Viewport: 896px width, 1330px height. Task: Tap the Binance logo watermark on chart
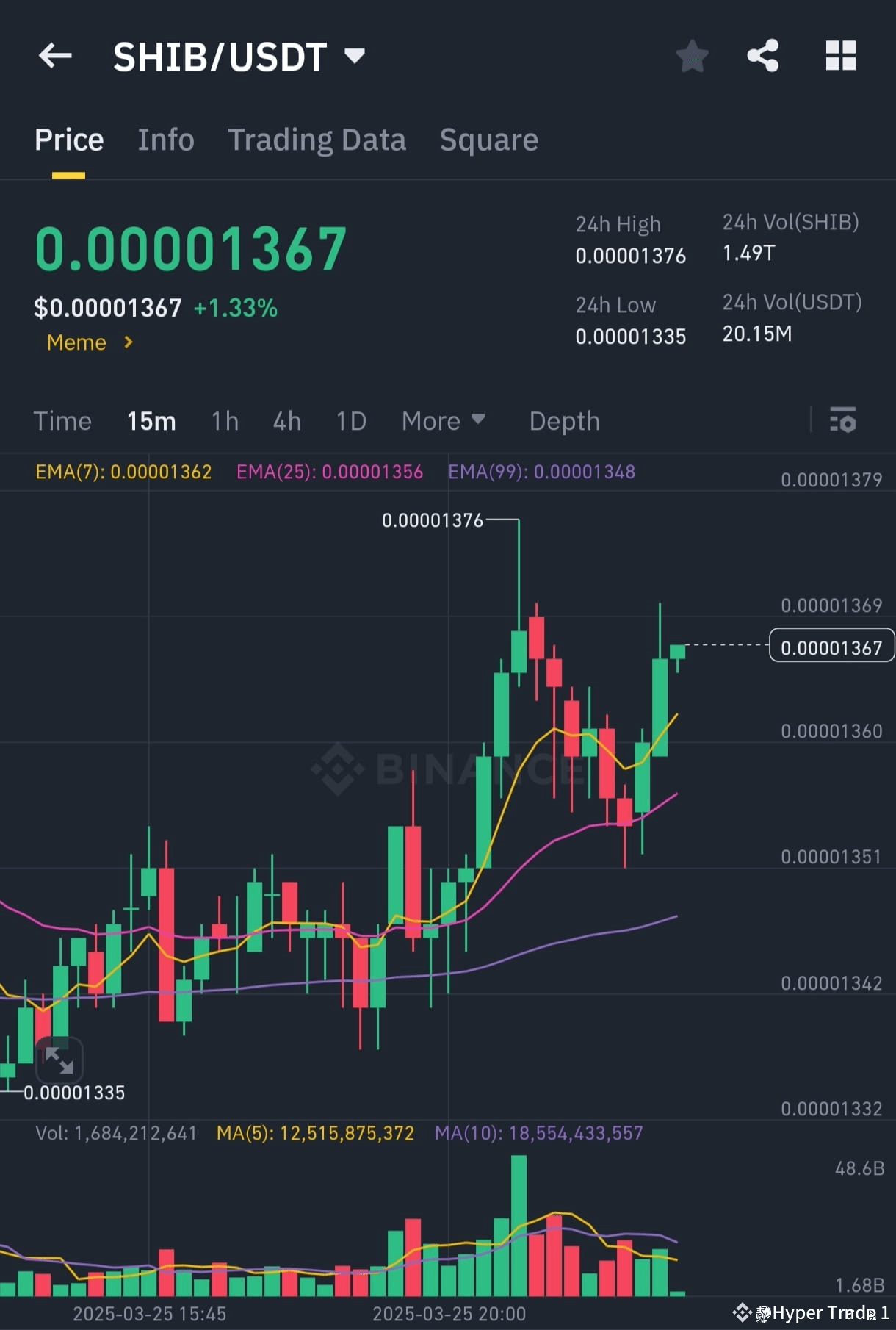[448, 769]
